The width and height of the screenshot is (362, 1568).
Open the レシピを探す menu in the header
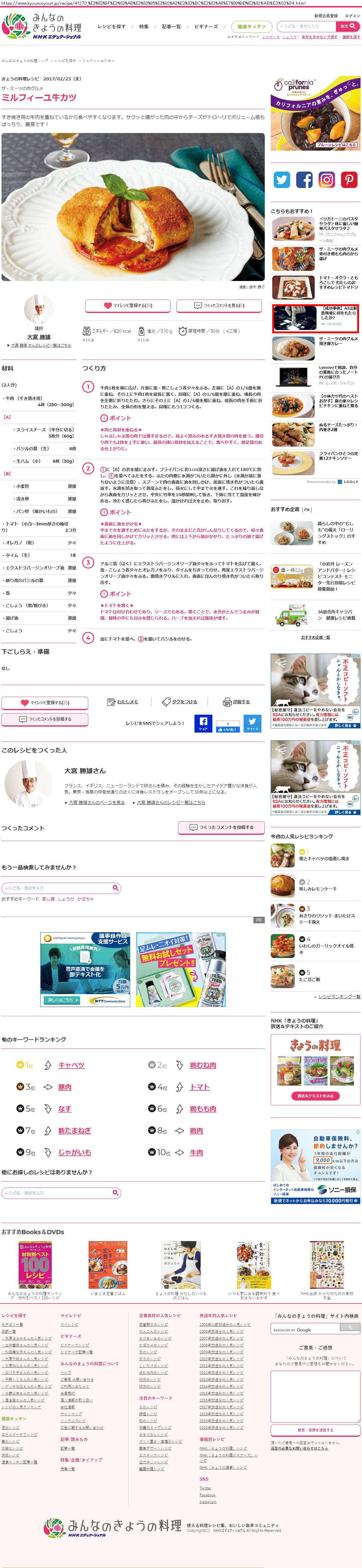click(112, 27)
